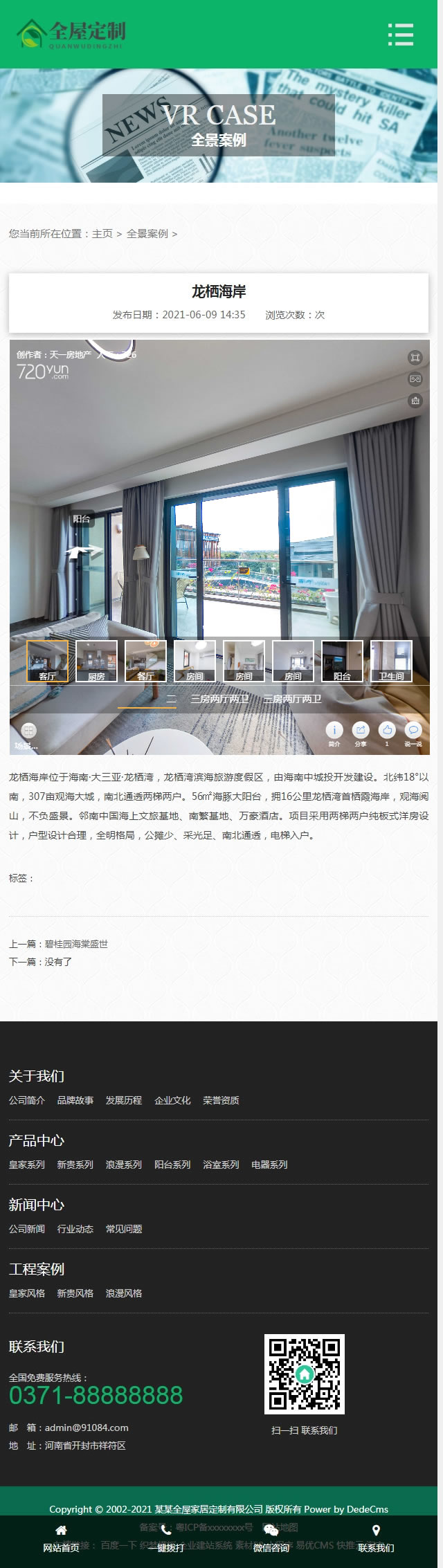Open previous article 碧桂园海棠盛世
Image resolution: width=443 pixels, height=1568 pixels.
click(x=76, y=944)
